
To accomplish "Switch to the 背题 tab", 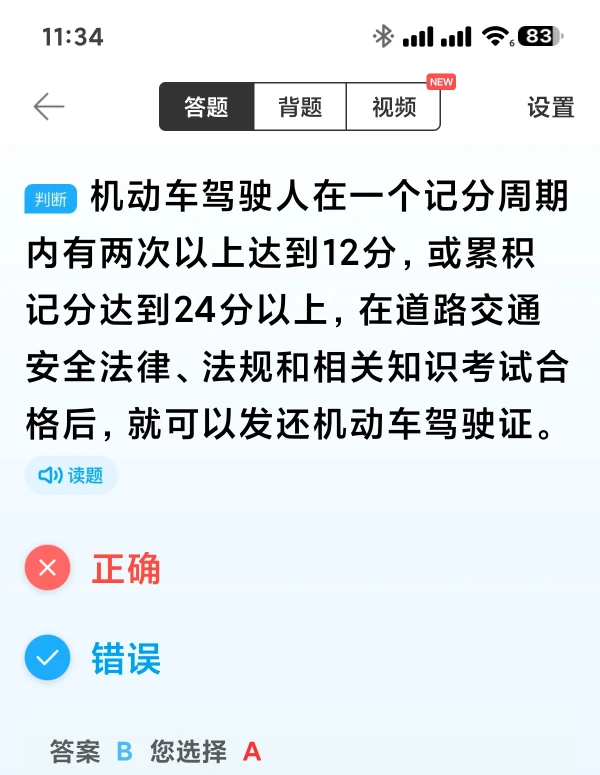I will (300, 107).
